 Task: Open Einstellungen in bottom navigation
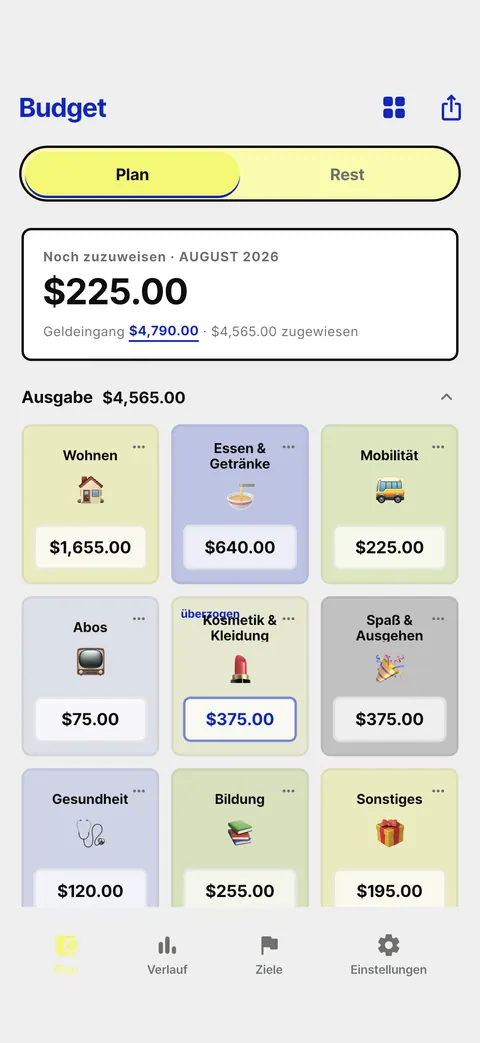click(x=388, y=955)
